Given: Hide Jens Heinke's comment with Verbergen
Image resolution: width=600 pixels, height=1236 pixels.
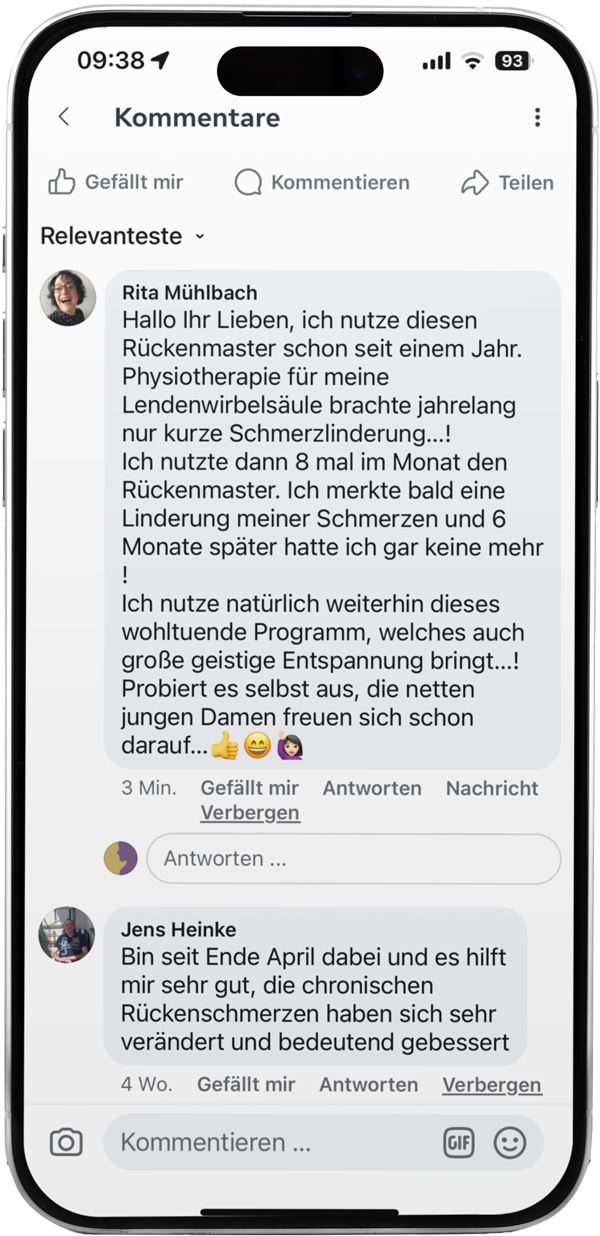Looking at the screenshot, I should point(492,1084).
